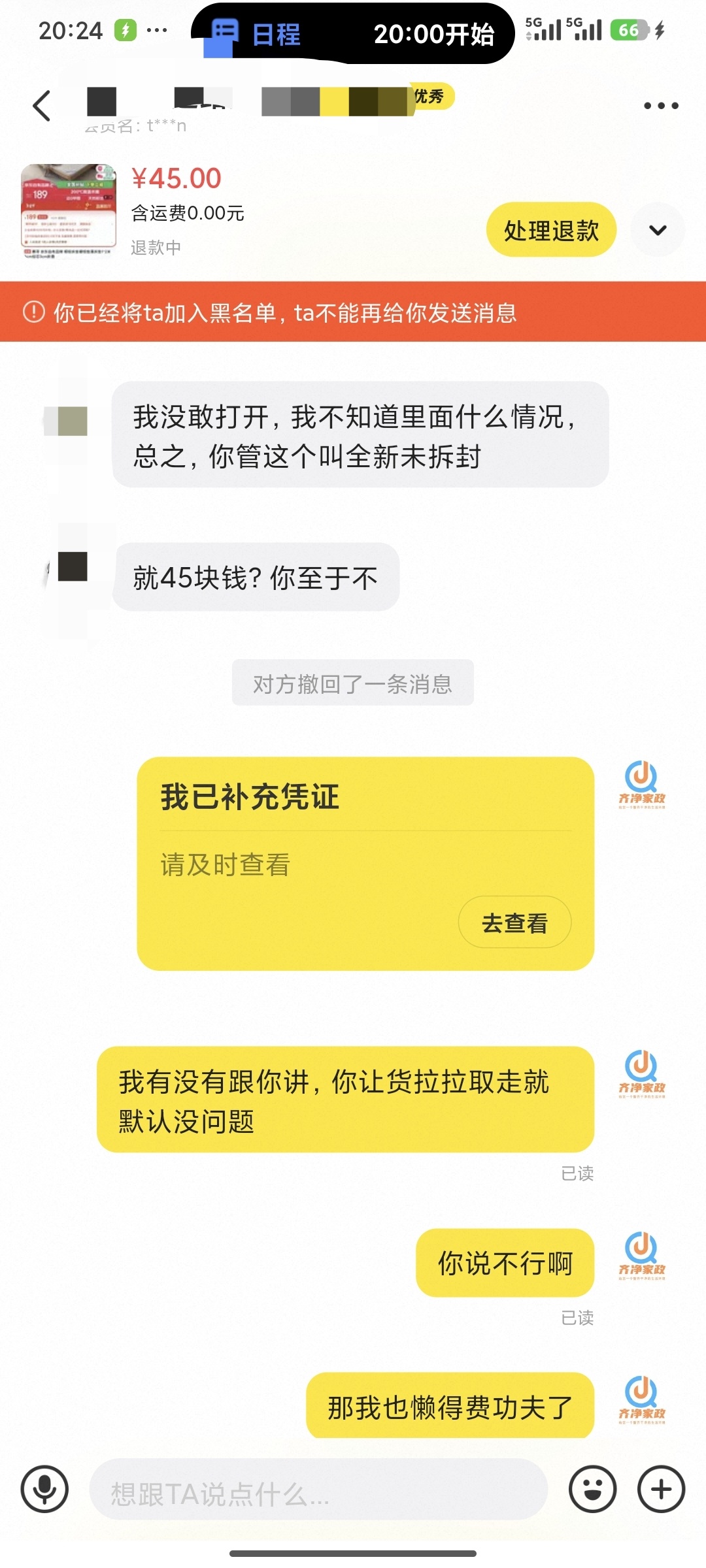The image size is (706, 1568).
Task: Expand the order details chevron
Action: [658, 230]
